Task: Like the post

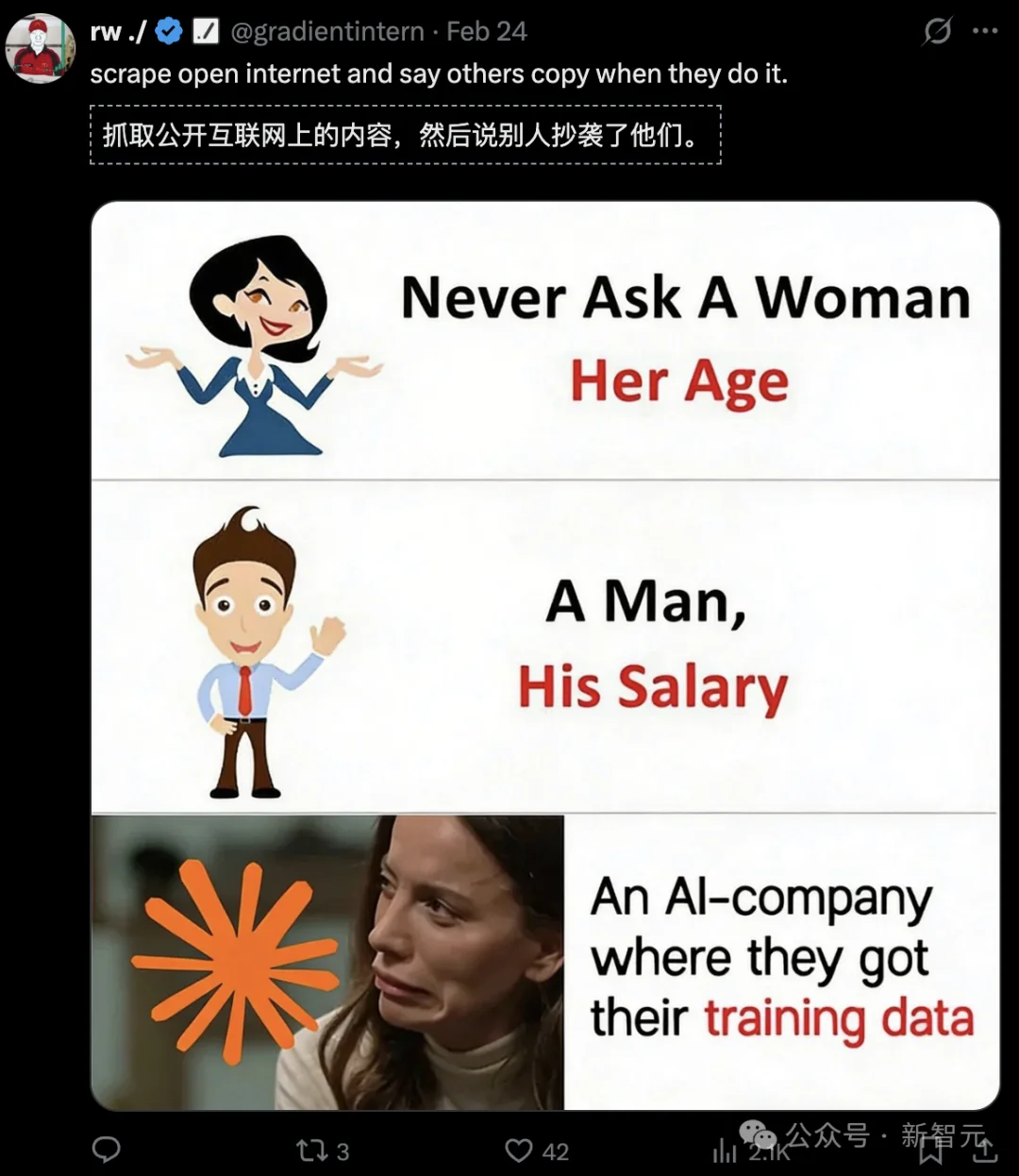Action: [519, 1151]
